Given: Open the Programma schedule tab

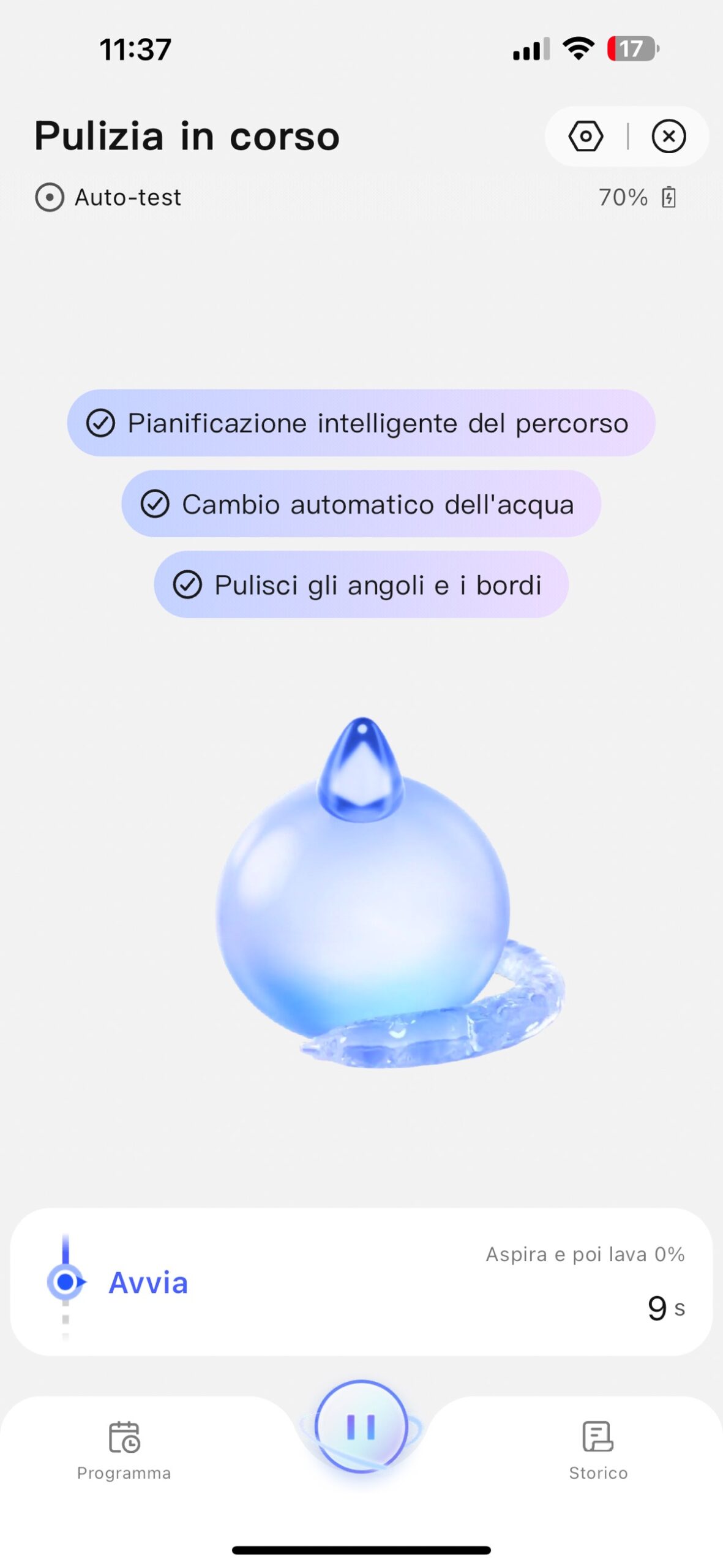Looking at the screenshot, I should coord(124,1449).
